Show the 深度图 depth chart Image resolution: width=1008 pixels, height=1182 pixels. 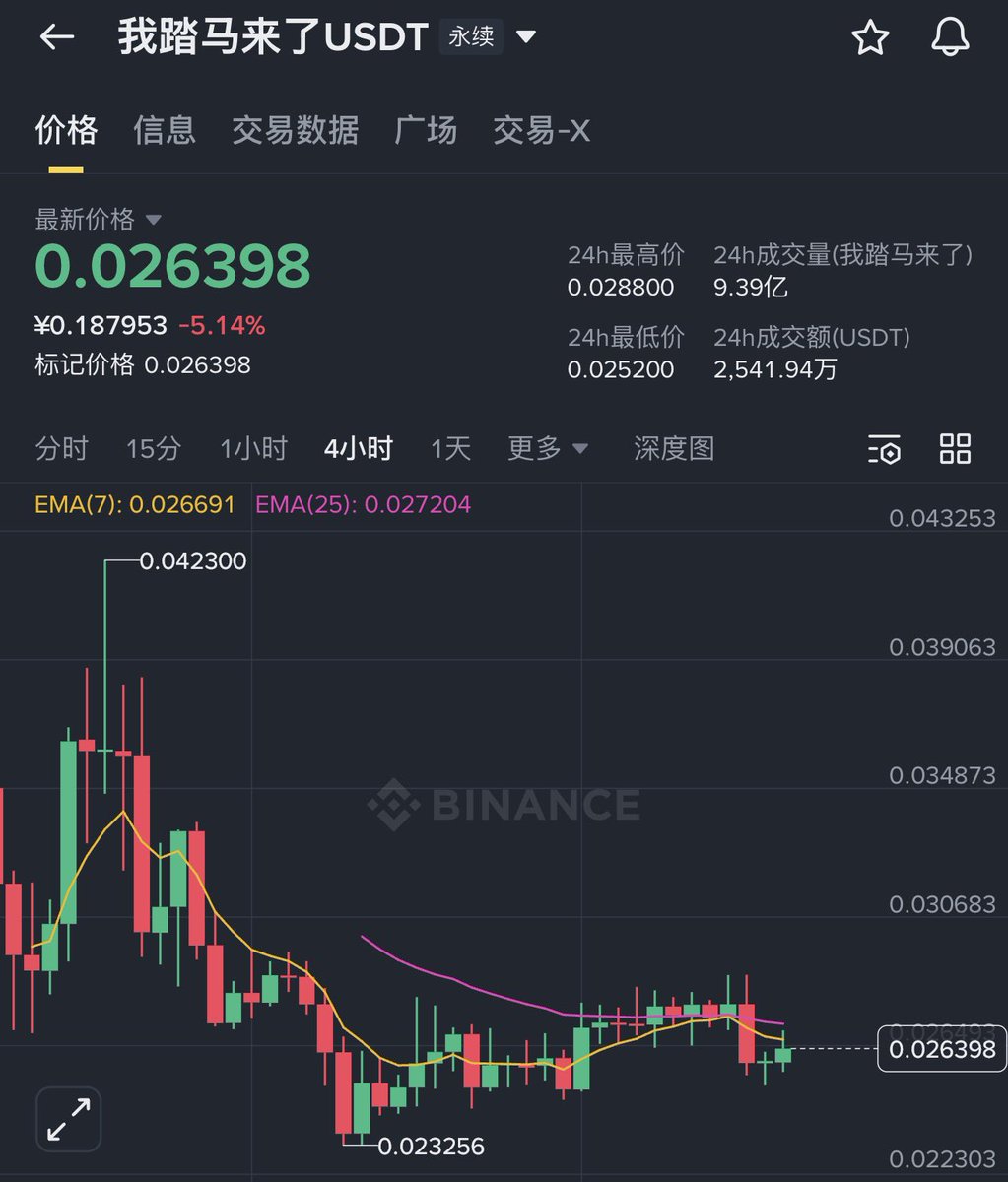coord(674,449)
